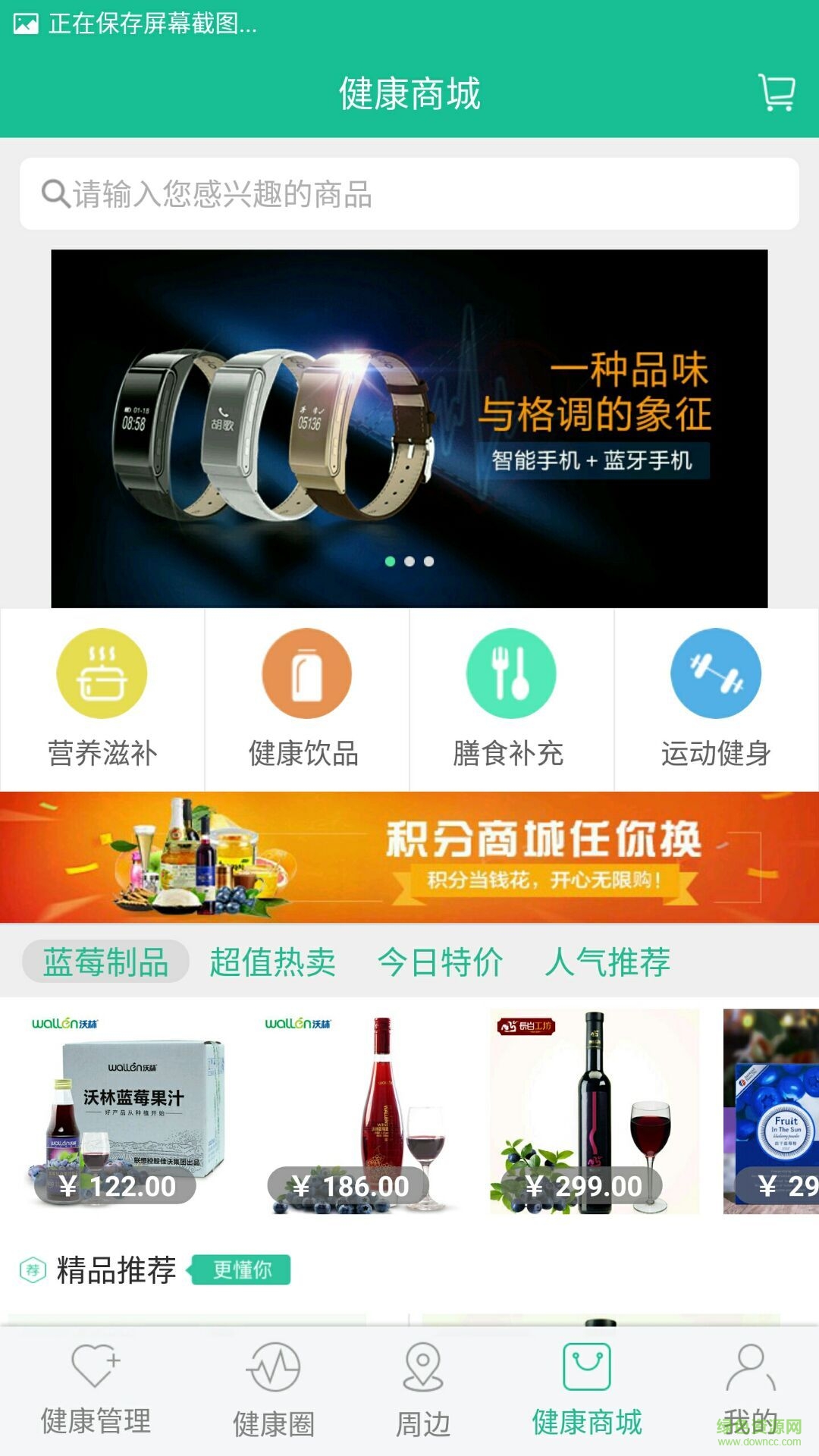Select the search magnifier icon
The image size is (819, 1456).
pos(54,193)
